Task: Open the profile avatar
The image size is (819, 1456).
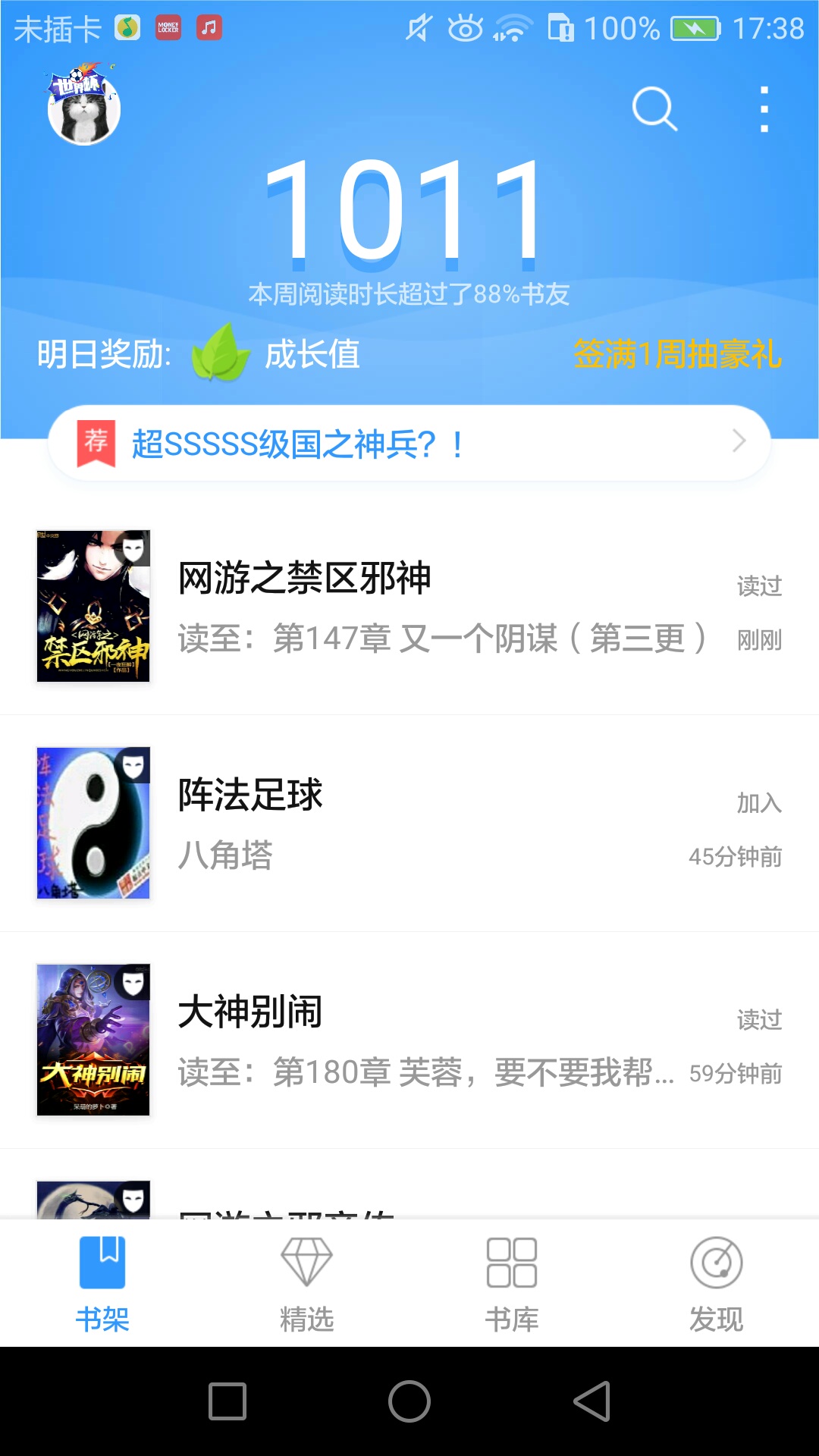Action: (84, 106)
